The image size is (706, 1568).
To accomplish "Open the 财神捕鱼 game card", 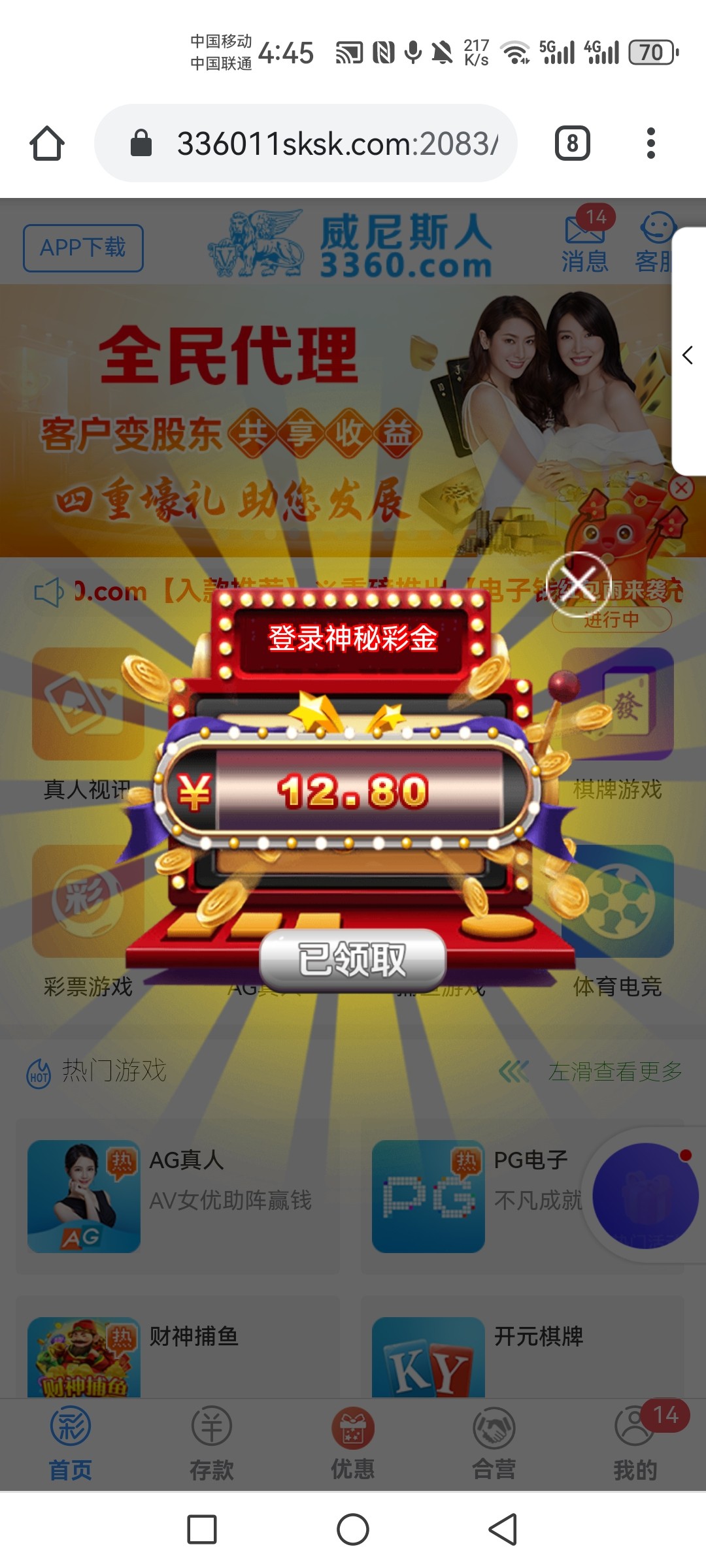I will pos(178,1354).
